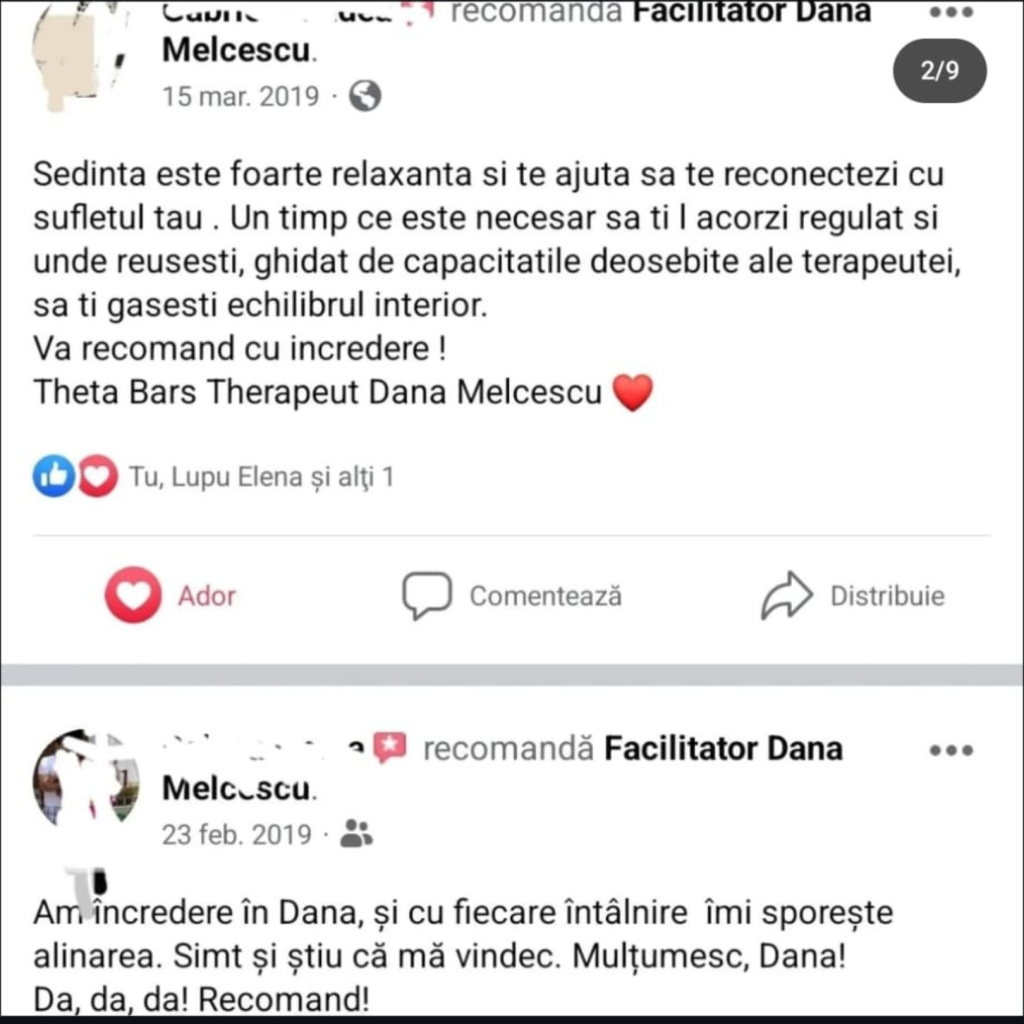Tap the Ador reaction button
The width and height of the screenshot is (1024, 1024).
pos(172,596)
